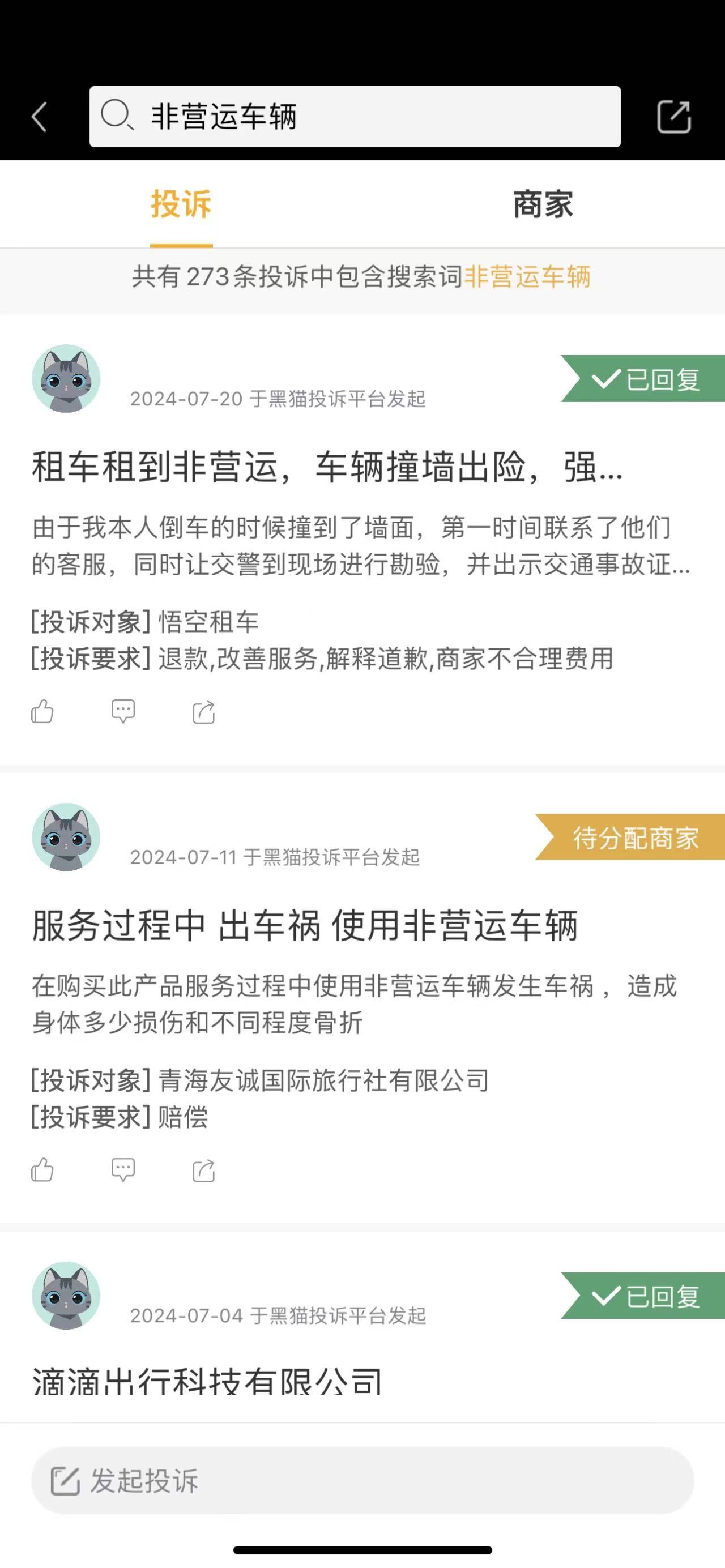Screen dimensions: 725x1568
Task: Open the share icon in the top bar
Action: click(x=673, y=116)
